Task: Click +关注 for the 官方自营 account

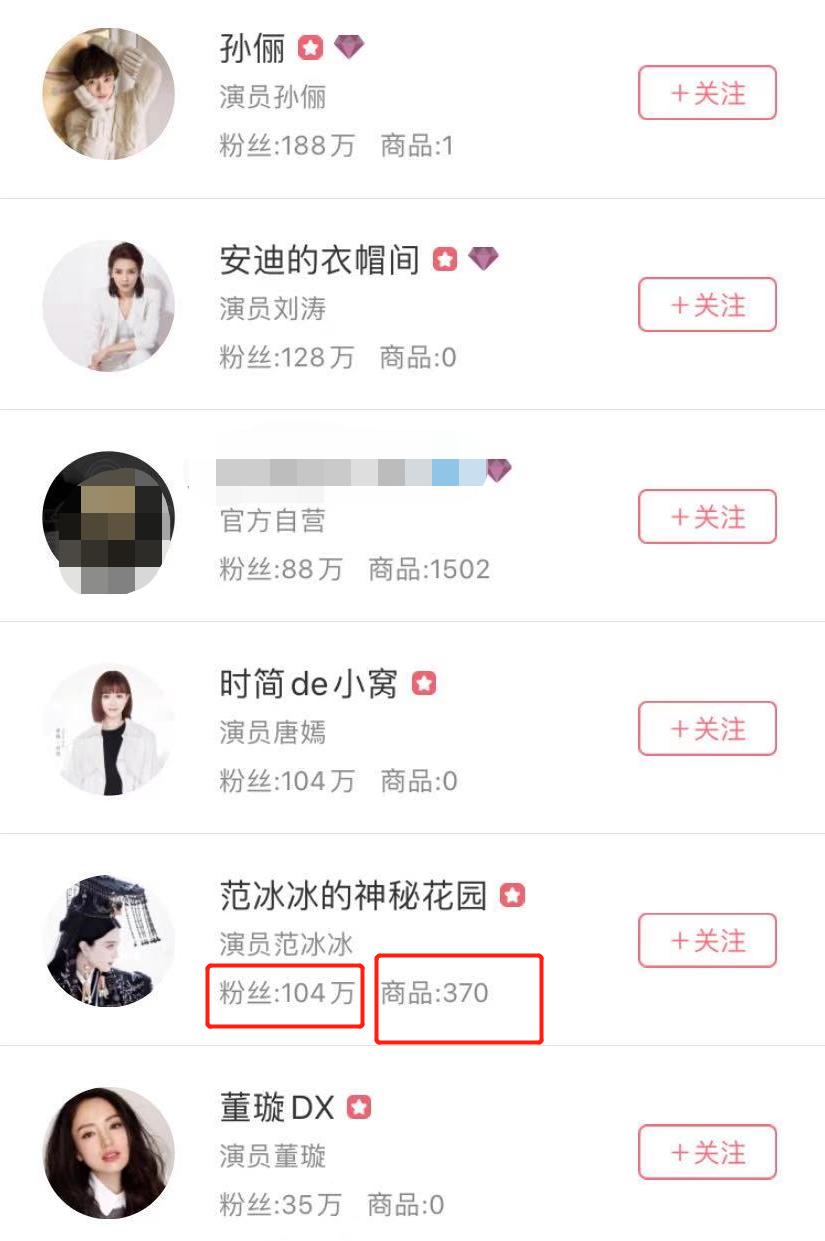Action: [x=707, y=517]
